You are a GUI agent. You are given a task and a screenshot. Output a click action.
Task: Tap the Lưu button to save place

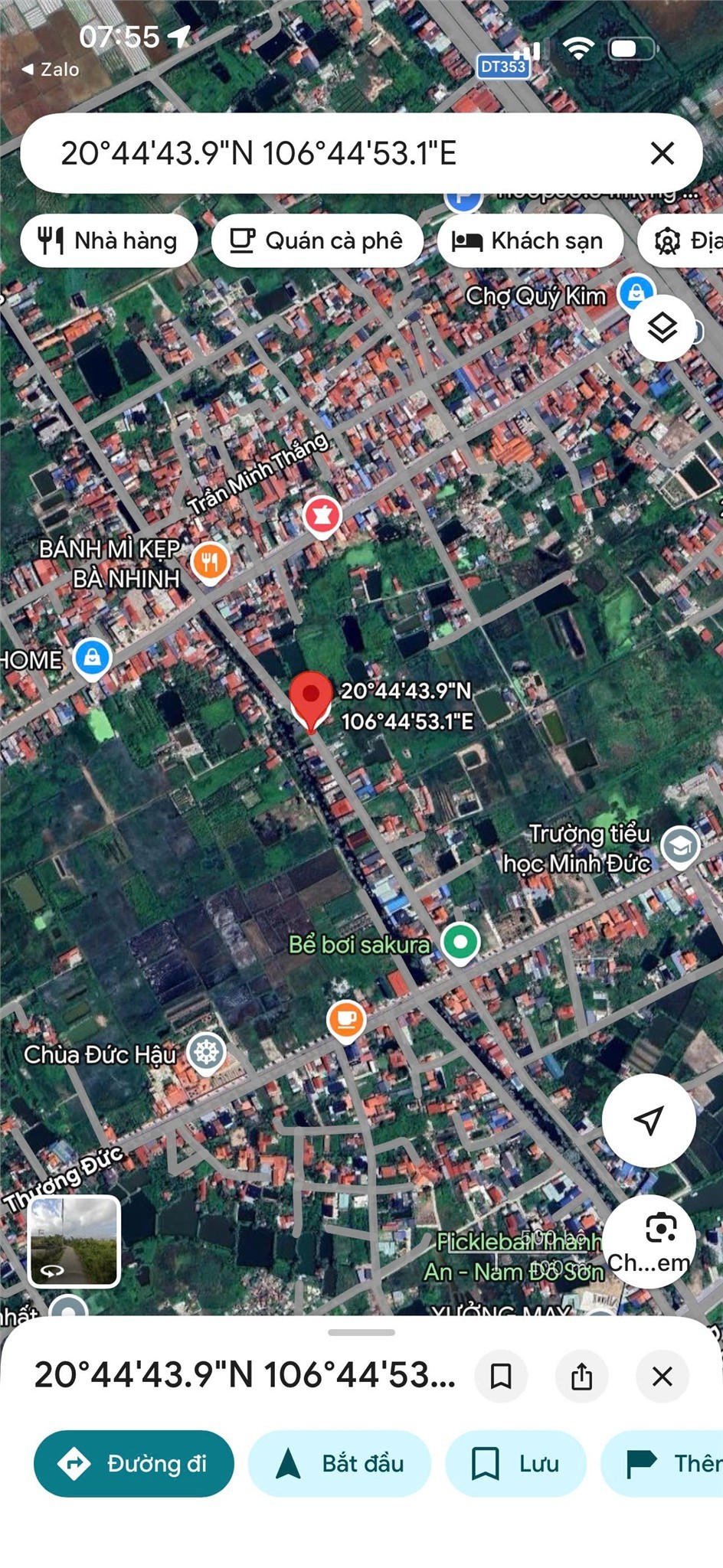(515, 1463)
